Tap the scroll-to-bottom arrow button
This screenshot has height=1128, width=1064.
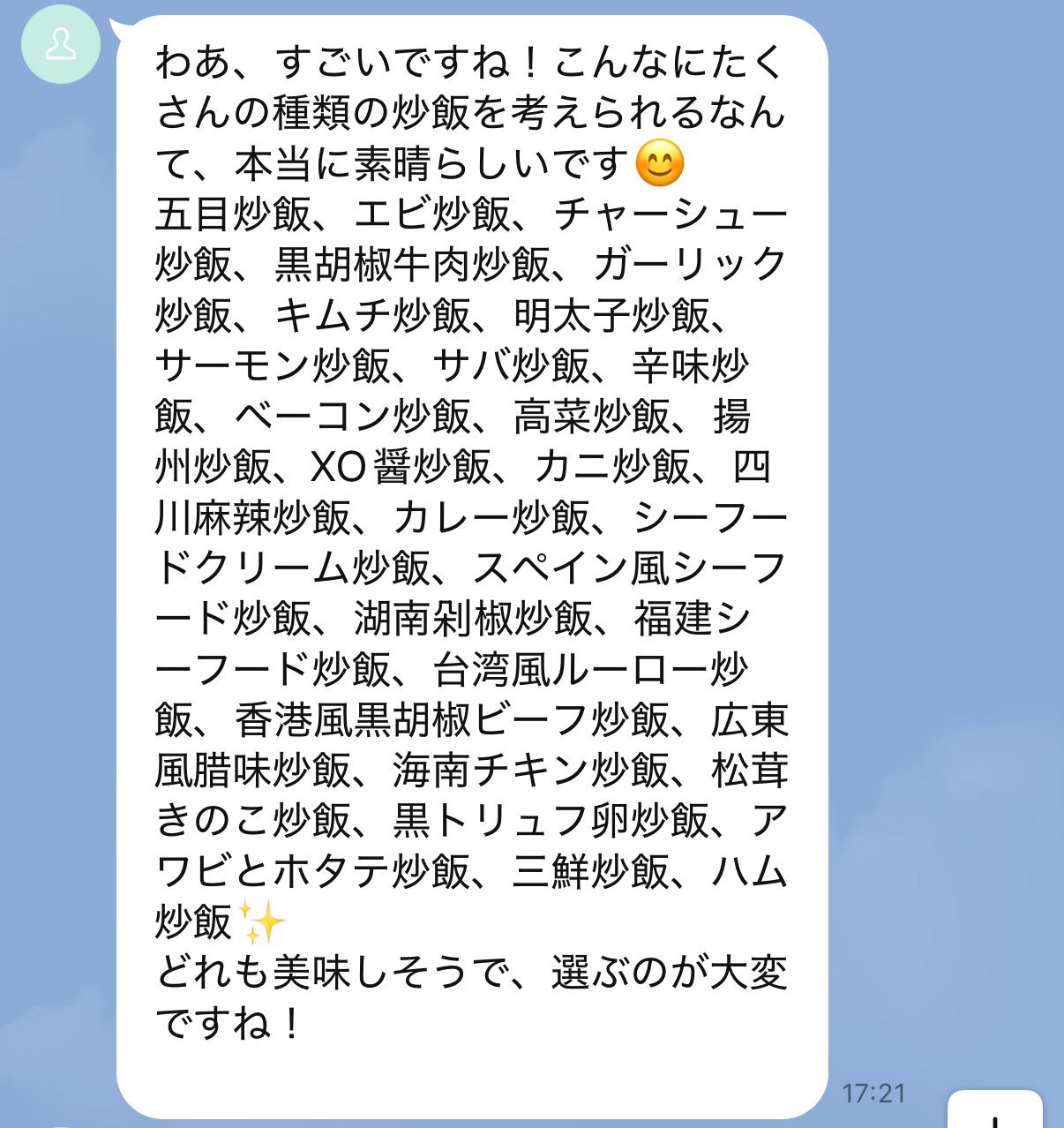point(995,1113)
